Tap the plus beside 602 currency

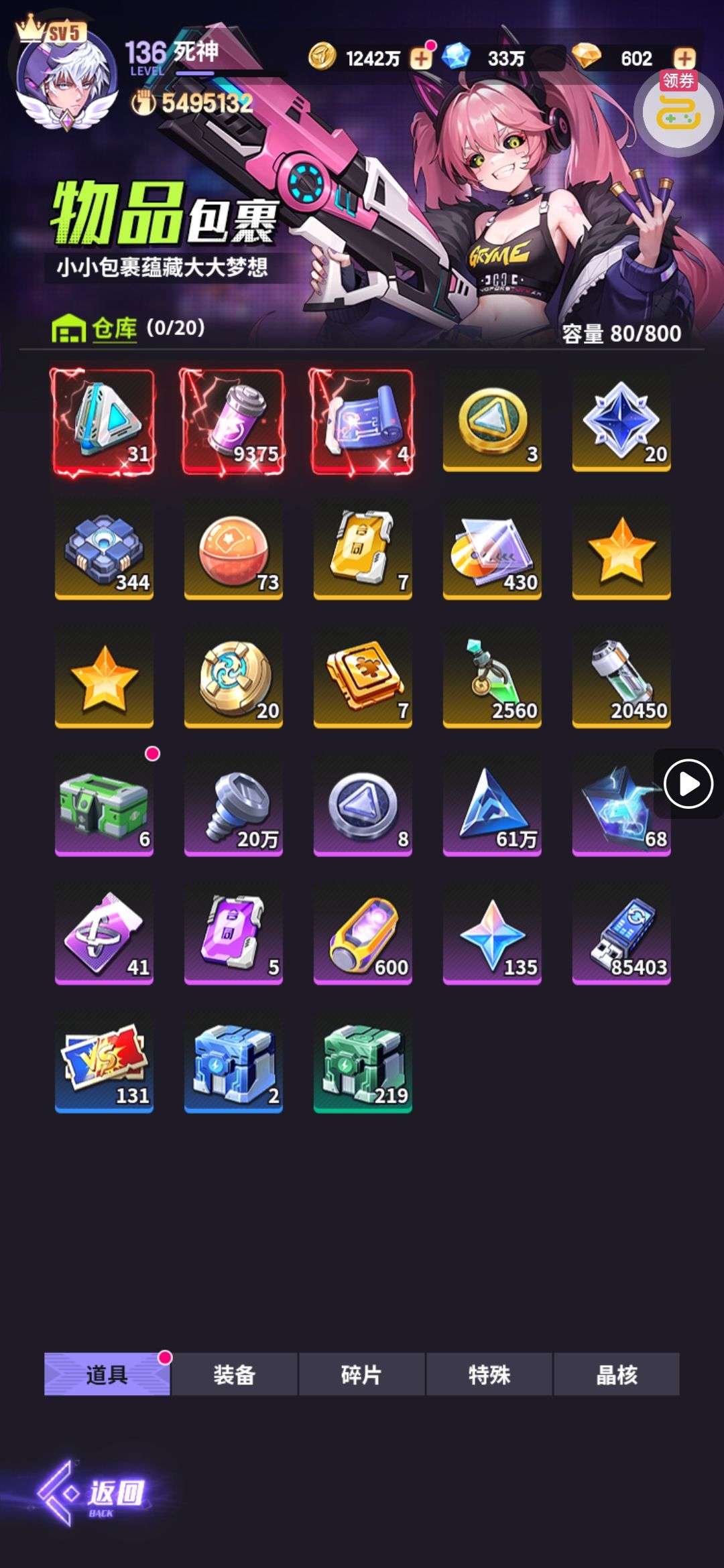684,58
